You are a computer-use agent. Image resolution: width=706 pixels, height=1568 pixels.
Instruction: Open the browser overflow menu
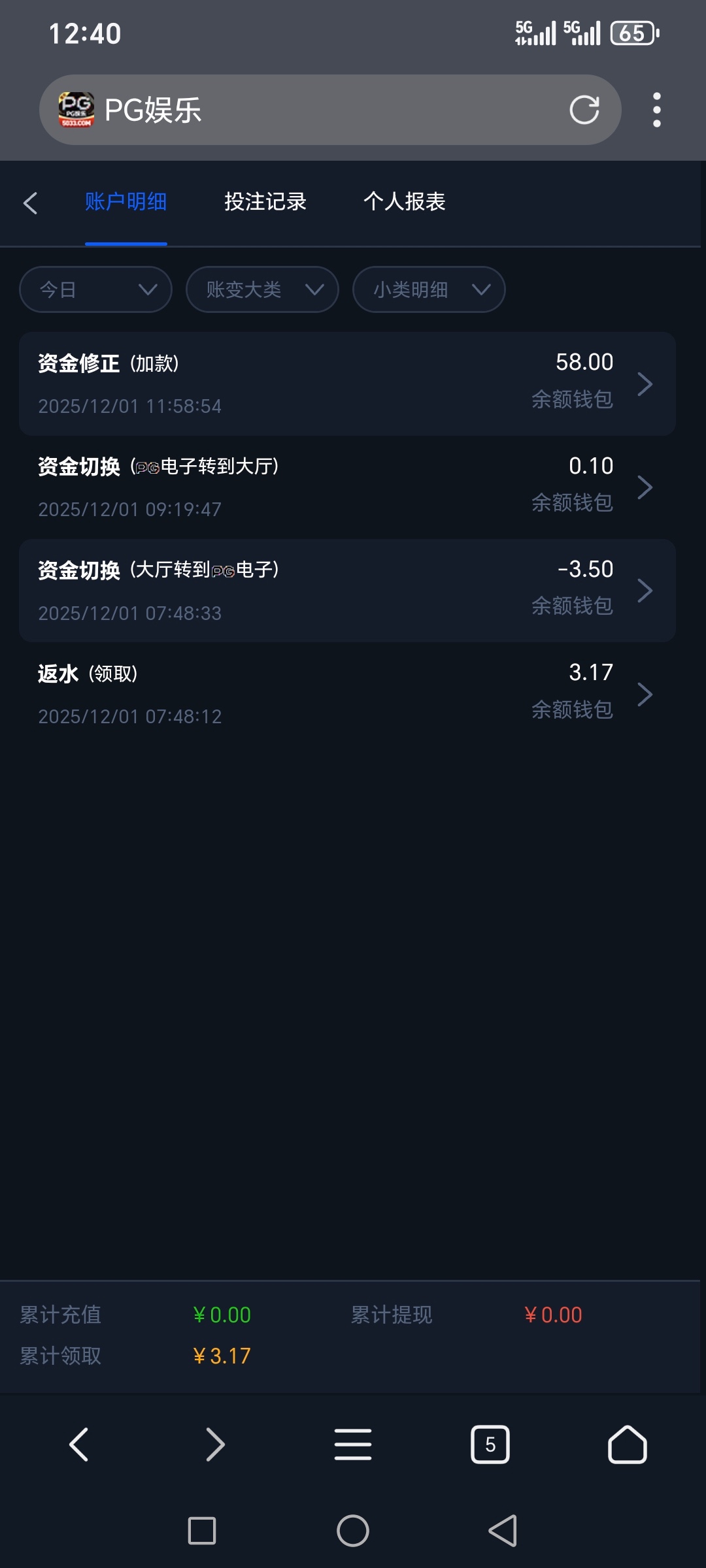point(656,110)
